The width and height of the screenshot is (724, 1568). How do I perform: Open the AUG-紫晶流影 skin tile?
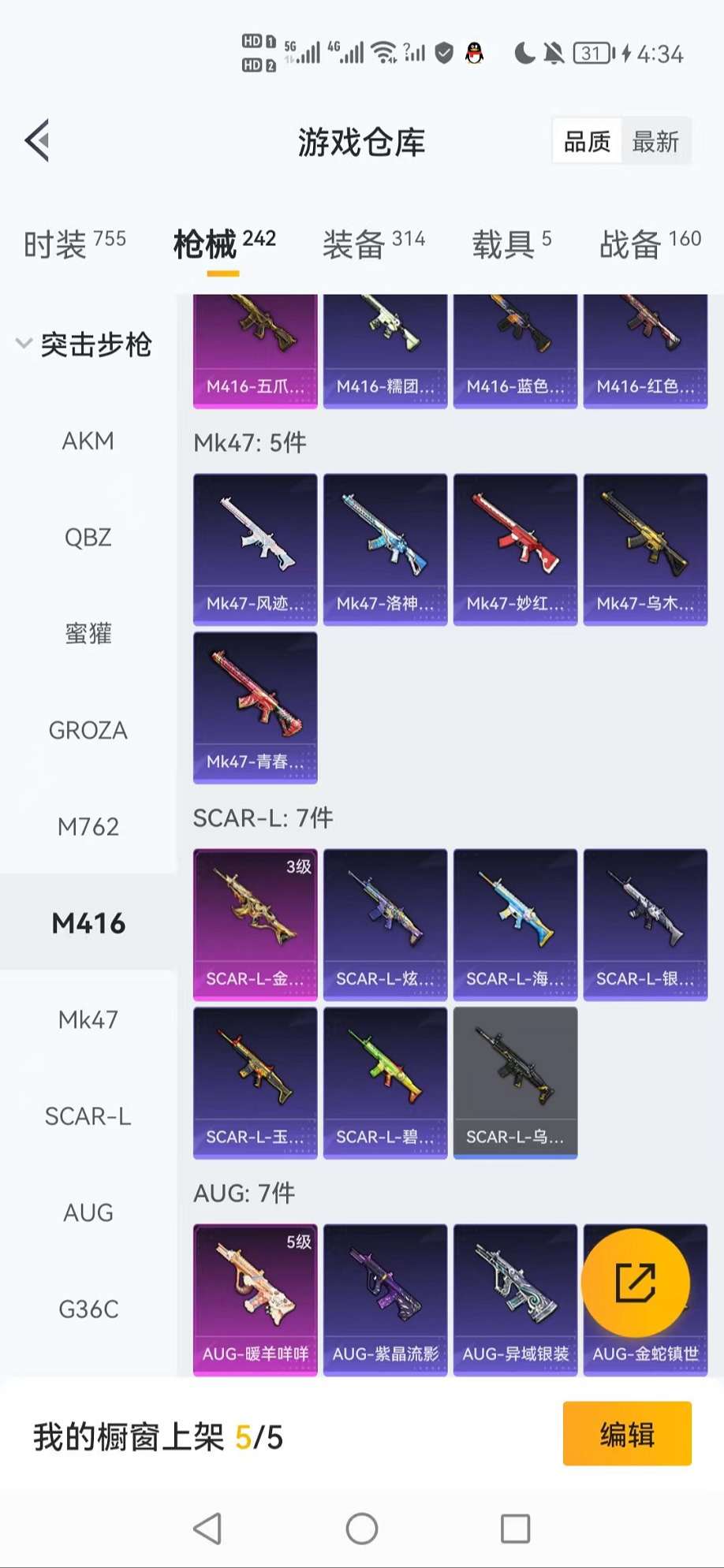pyautogui.click(x=385, y=1299)
